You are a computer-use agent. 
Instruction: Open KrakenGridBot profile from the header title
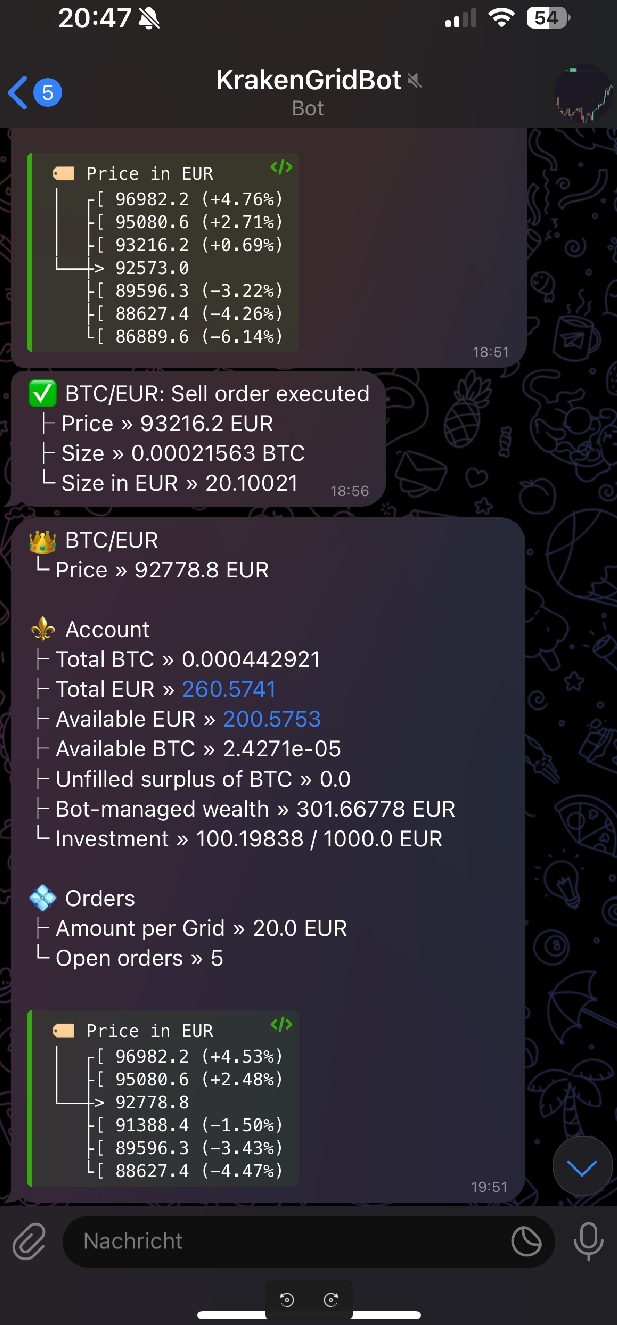pyautogui.click(x=308, y=80)
